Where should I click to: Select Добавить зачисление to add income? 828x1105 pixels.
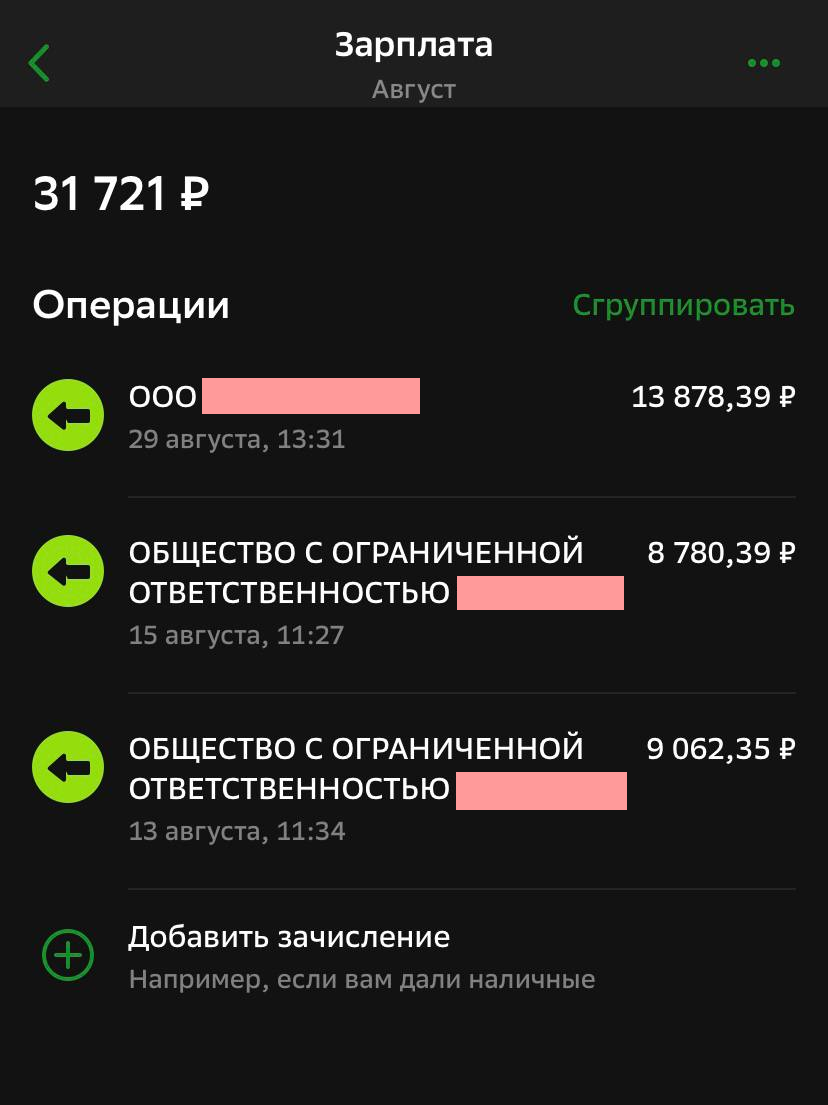(x=289, y=955)
